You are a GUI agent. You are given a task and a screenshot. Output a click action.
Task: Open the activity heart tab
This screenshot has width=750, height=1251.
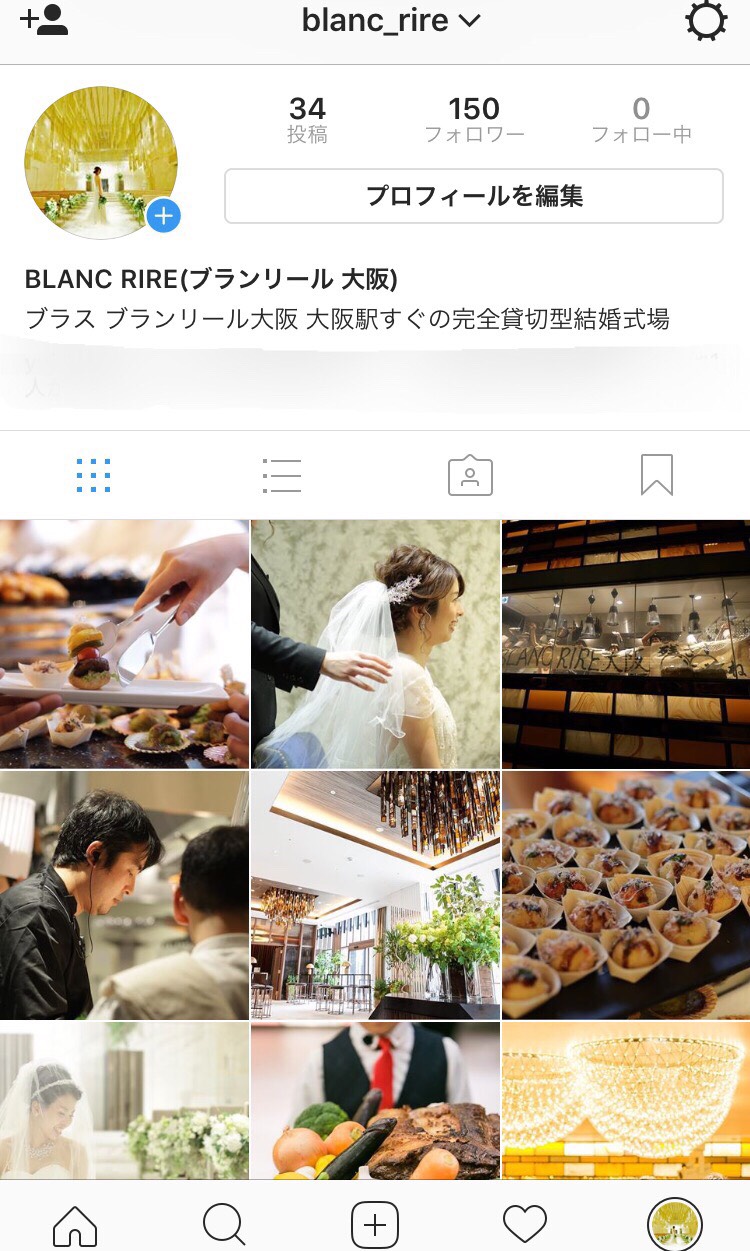[x=525, y=1224]
